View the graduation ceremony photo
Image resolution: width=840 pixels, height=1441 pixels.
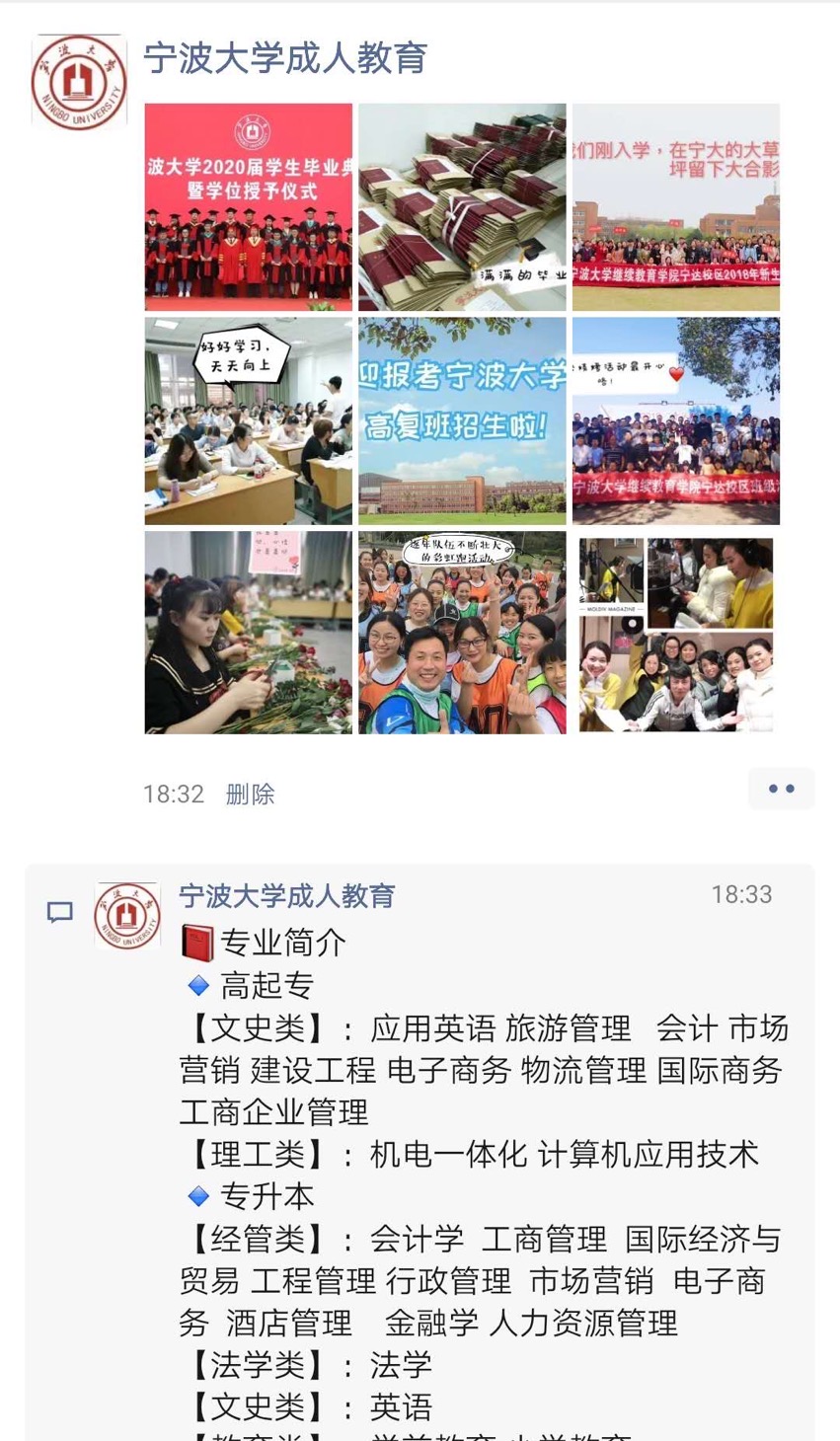point(248,207)
